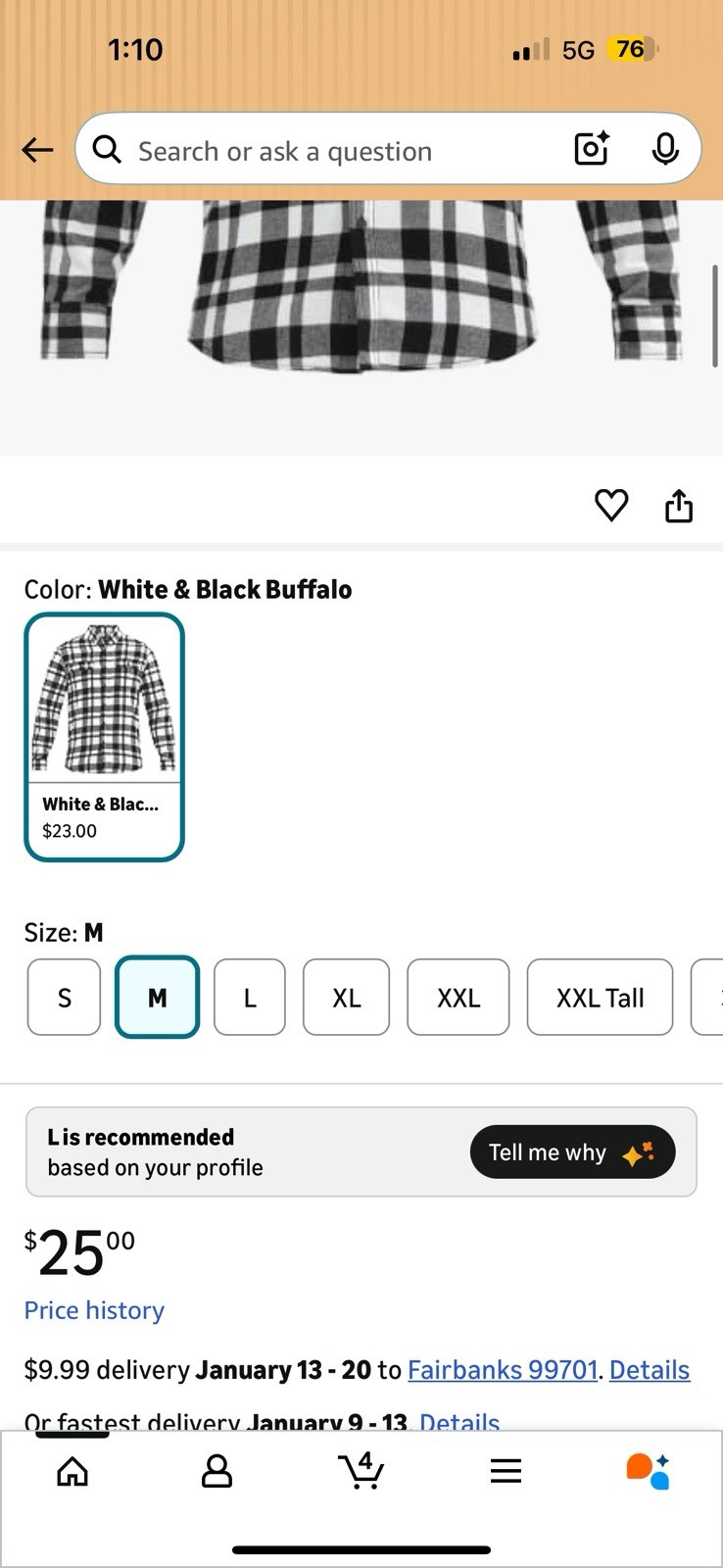Choose size XL
Viewport: 723px width, 1568px height.
(x=346, y=998)
